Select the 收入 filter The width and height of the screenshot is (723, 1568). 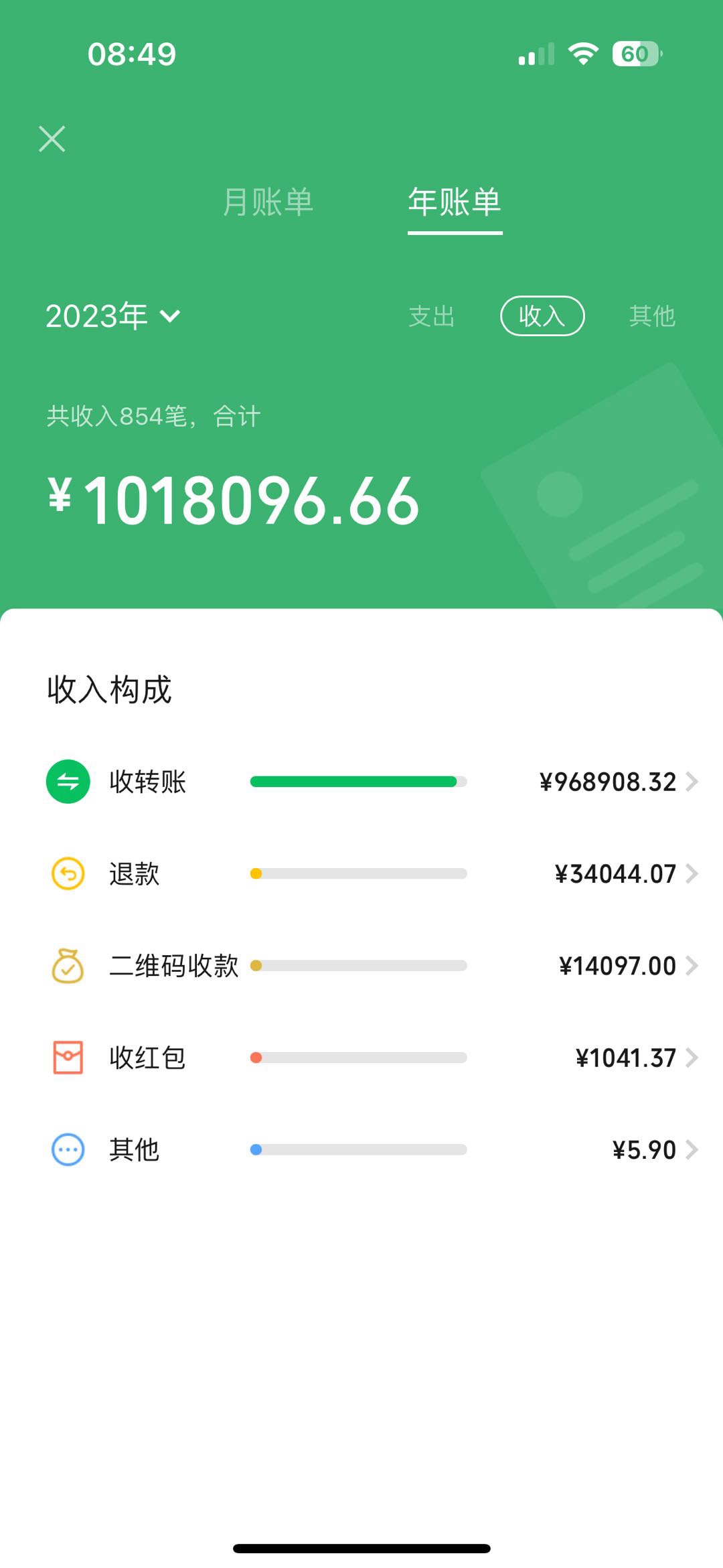[x=542, y=316]
